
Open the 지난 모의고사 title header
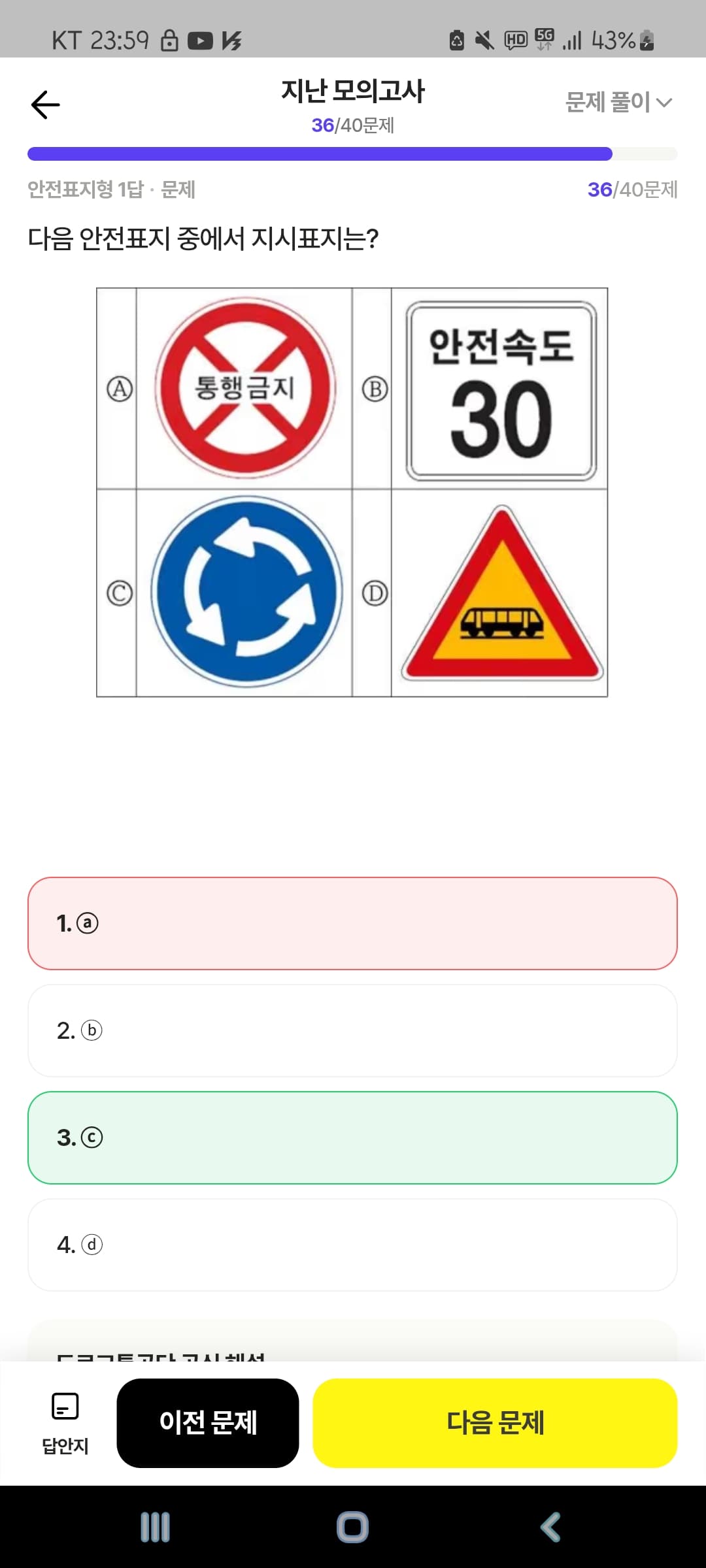tap(353, 92)
